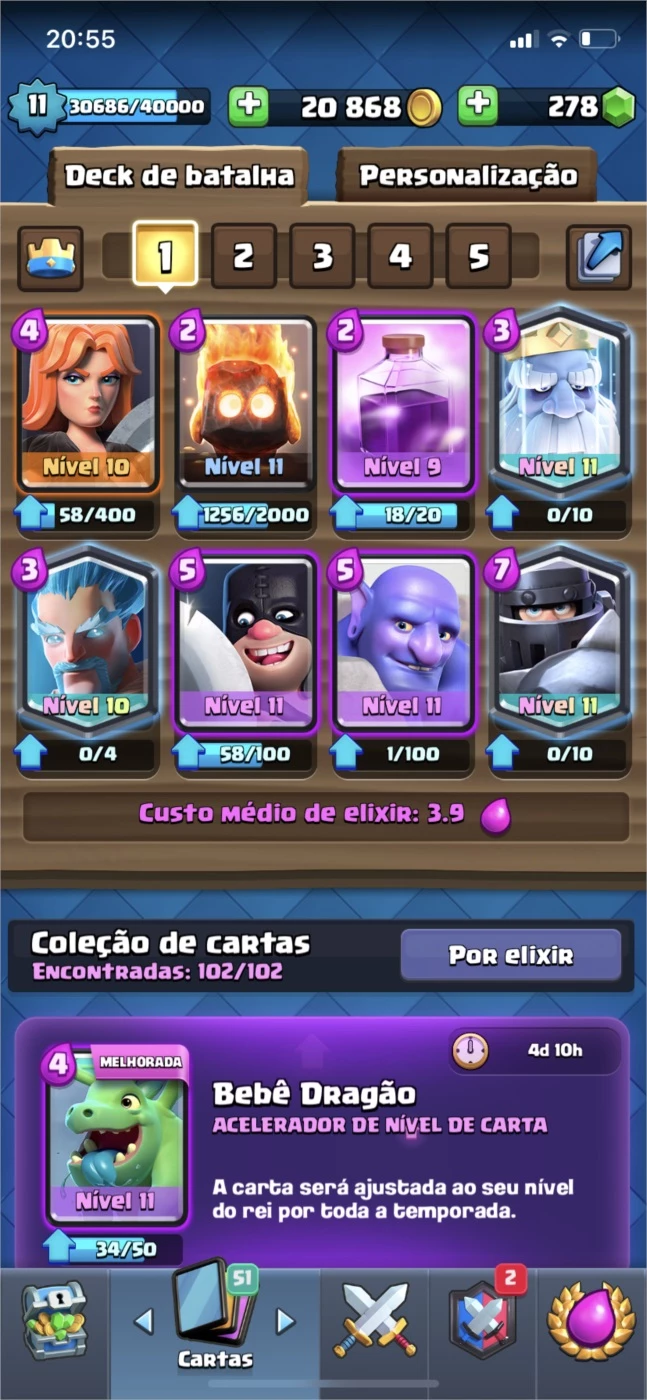647x1400 pixels.
Task: Add more gold with the plus button
Action: point(248,107)
